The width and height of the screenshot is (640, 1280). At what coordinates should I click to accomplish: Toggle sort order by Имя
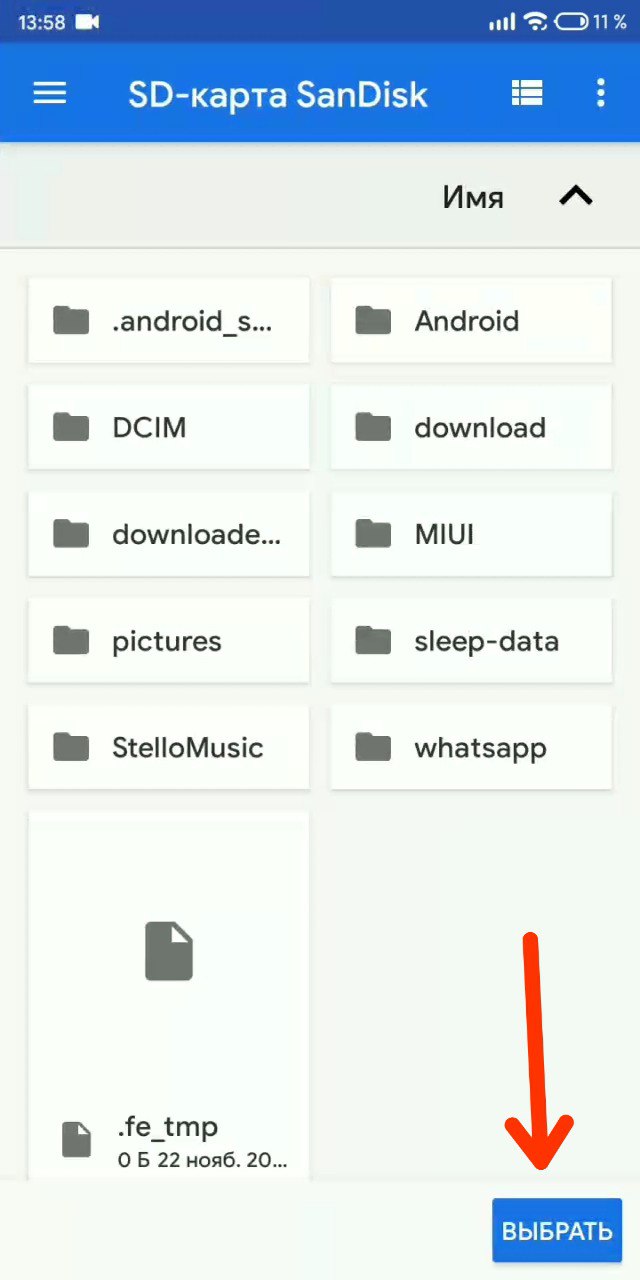tap(518, 197)
